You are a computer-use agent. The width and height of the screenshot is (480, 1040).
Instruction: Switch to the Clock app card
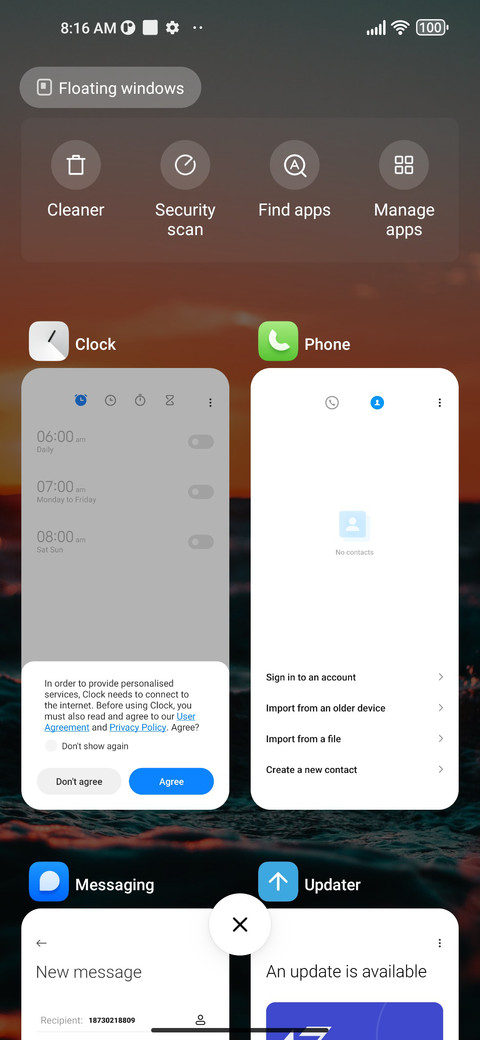point(125,588)
